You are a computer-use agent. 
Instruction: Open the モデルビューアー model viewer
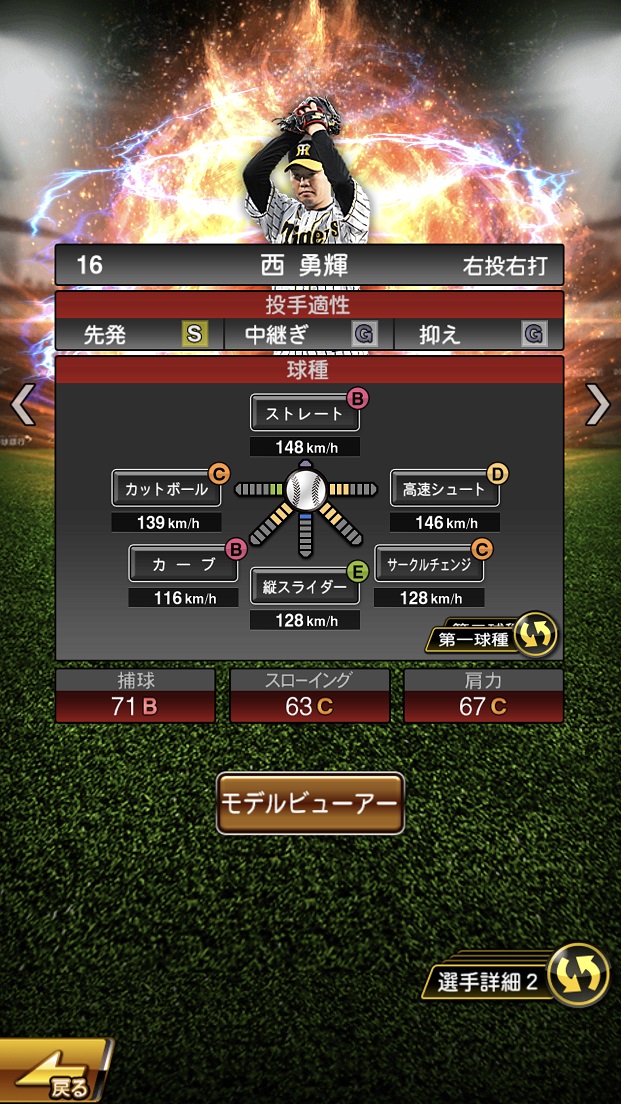(x=310, y=803)
